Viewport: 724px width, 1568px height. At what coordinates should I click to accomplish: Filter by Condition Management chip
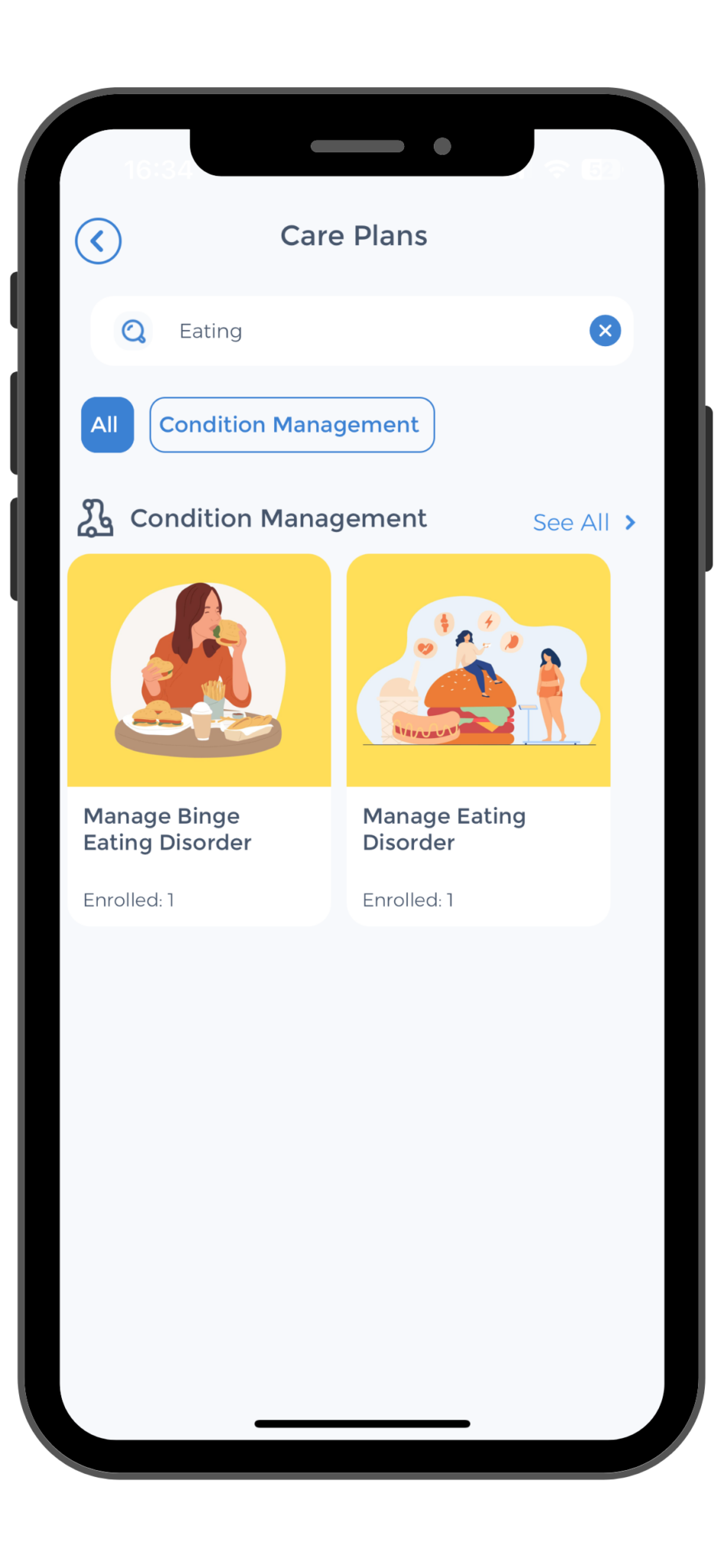click(x=292, y=425)
